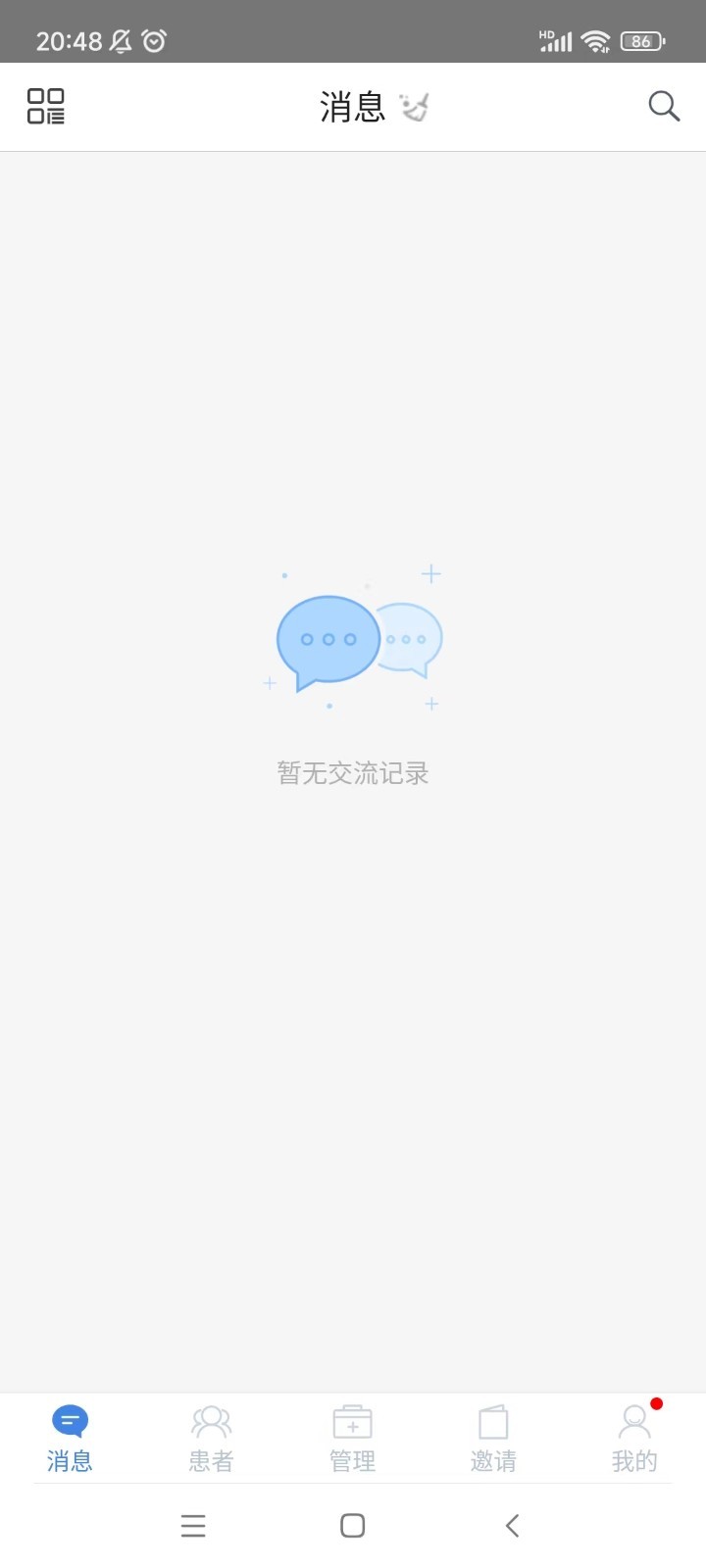Tap the search icon on the messages page
Viewport: 706px width, 1568px height.
[663, 107]
